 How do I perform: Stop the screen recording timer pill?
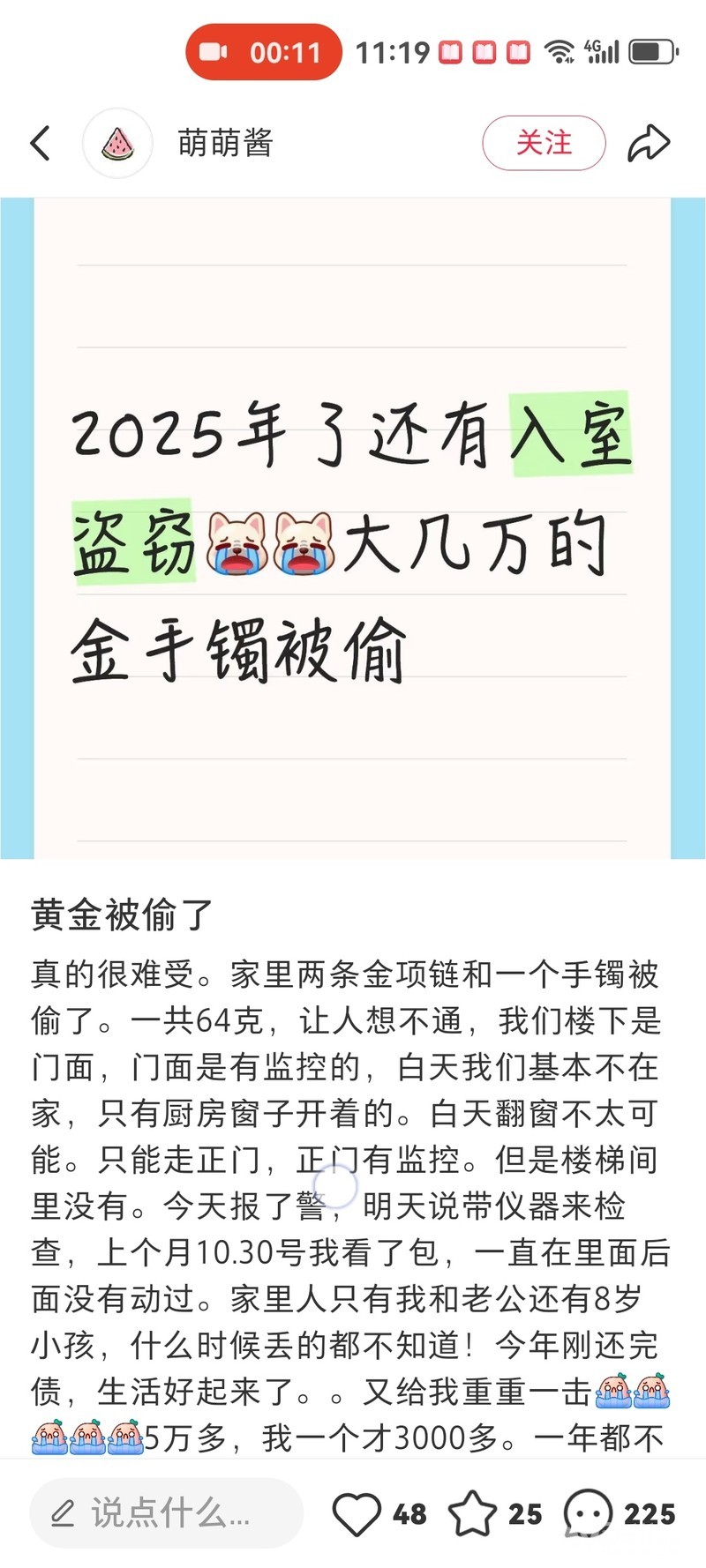[x=263, y=53]
